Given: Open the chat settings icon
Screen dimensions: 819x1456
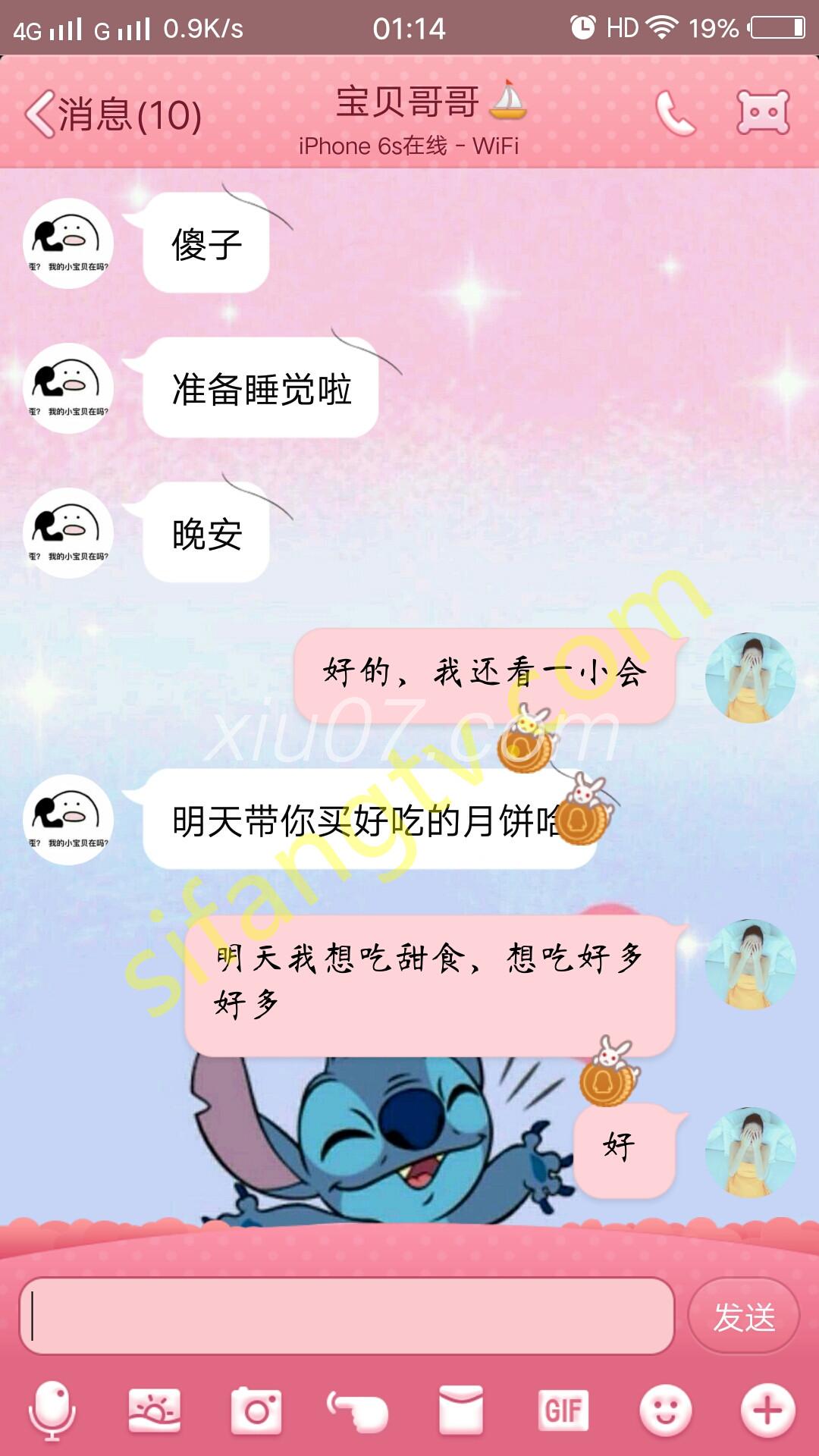Looking at the screenshot, I should [x=763, y=113].
